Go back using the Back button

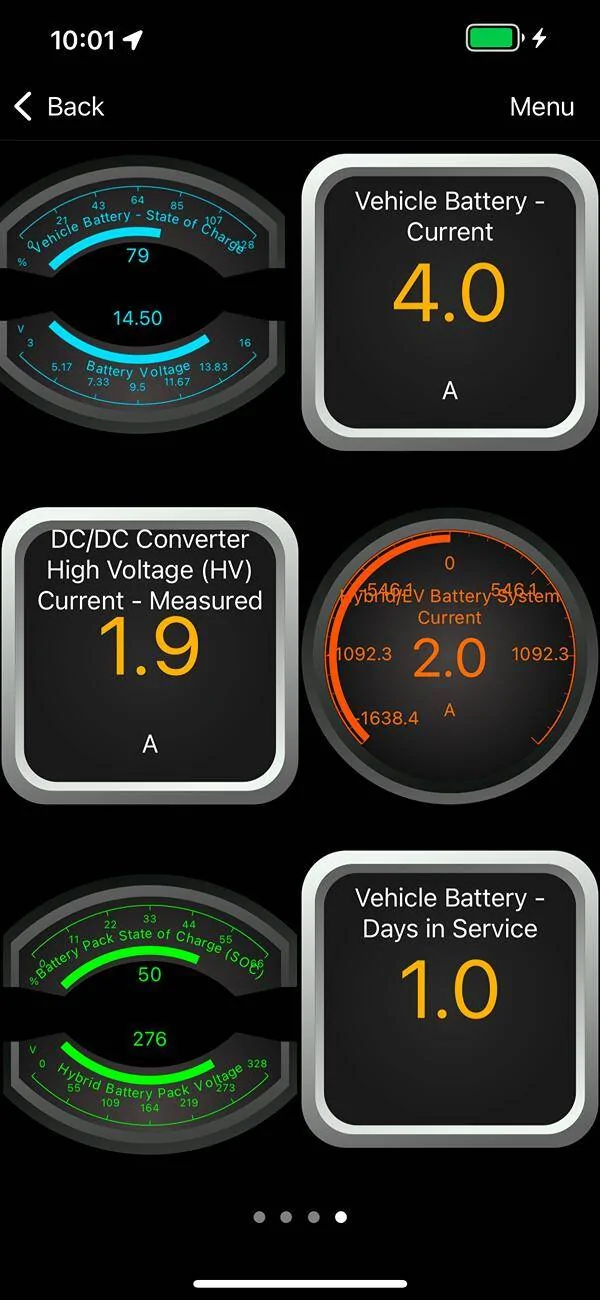(60, 106)
